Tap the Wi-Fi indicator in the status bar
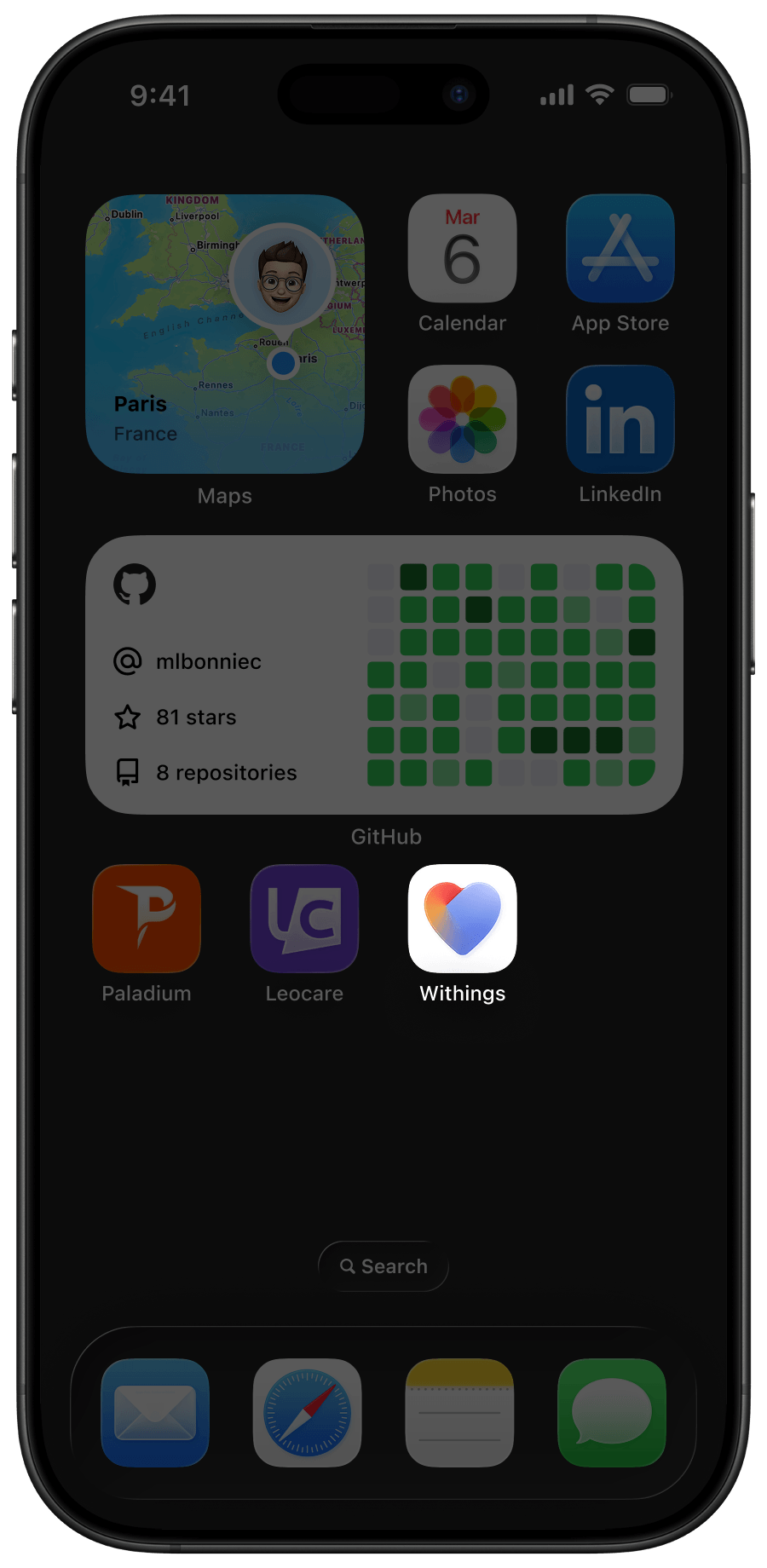This screenshot has height=1568, width=767. [602, 96]
